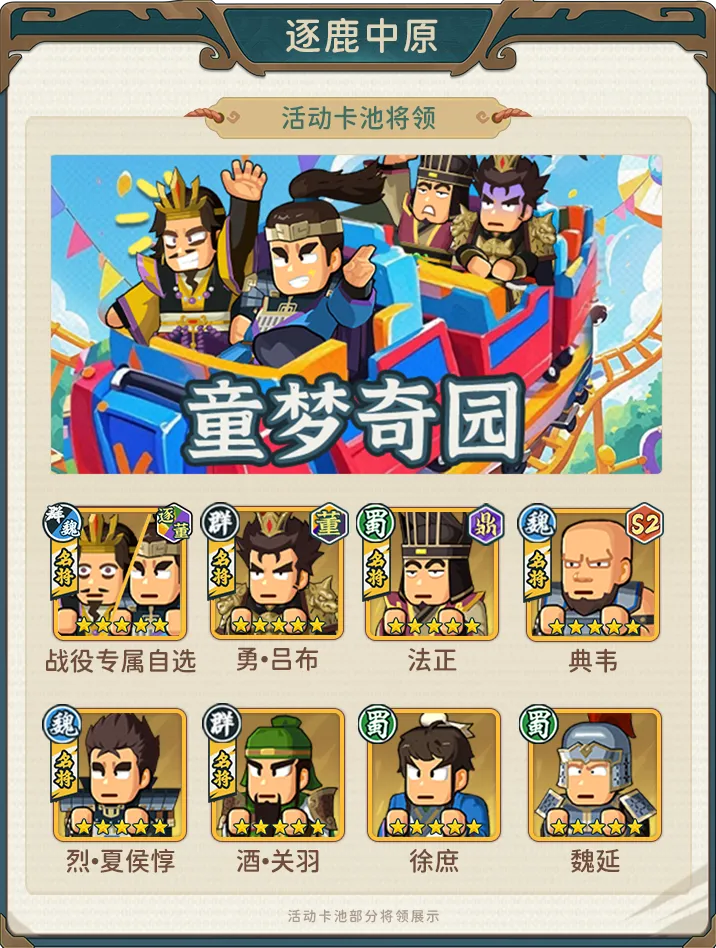Select the 魏延 general card
This screenshot has height=948, width=716.
(594, 775)
